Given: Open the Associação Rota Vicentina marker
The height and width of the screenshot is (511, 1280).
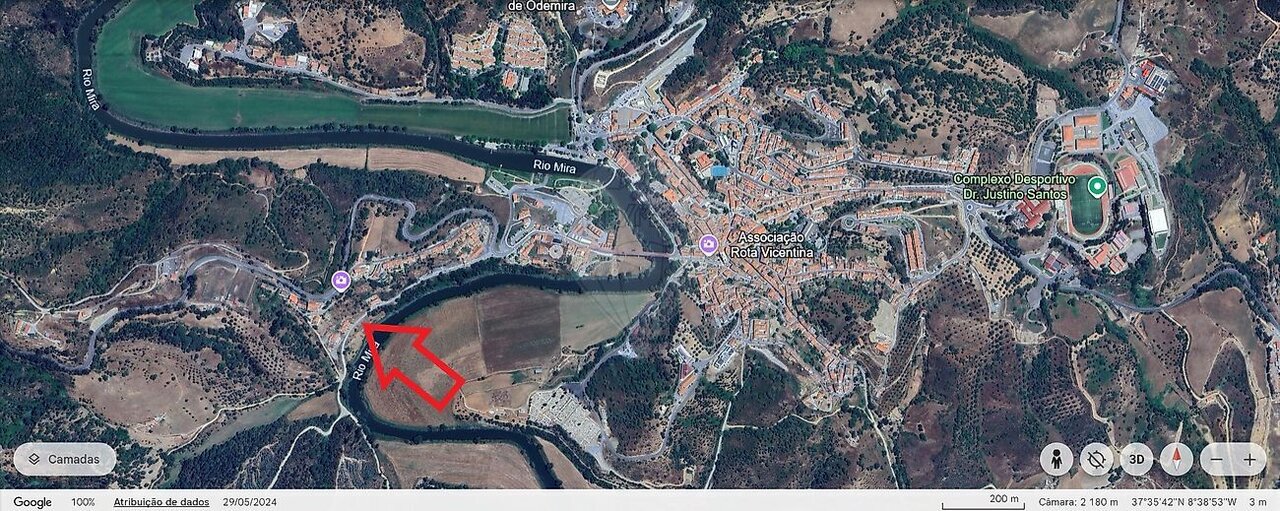Looking at the screenshot, I should coord(708,244).
